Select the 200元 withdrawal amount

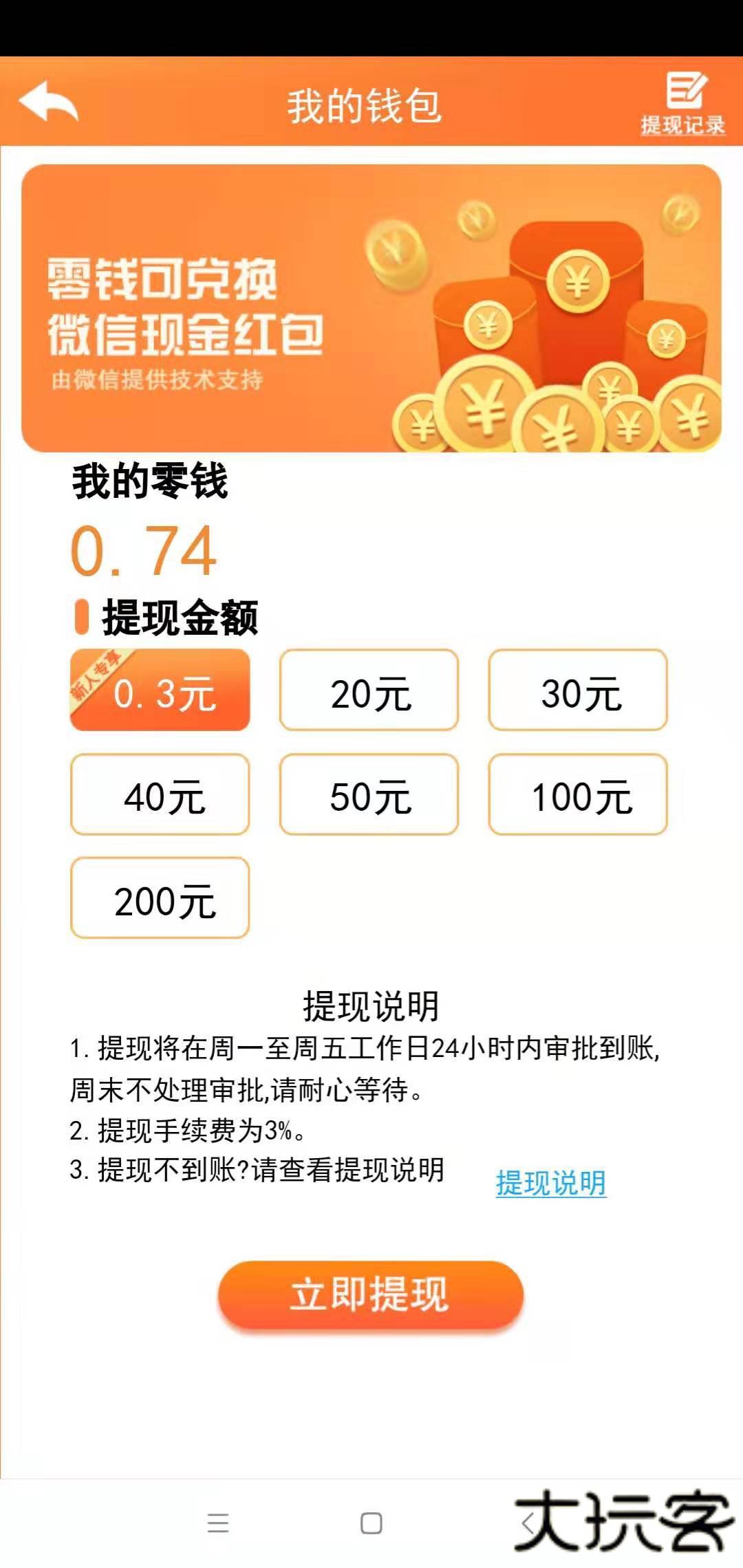160,899
